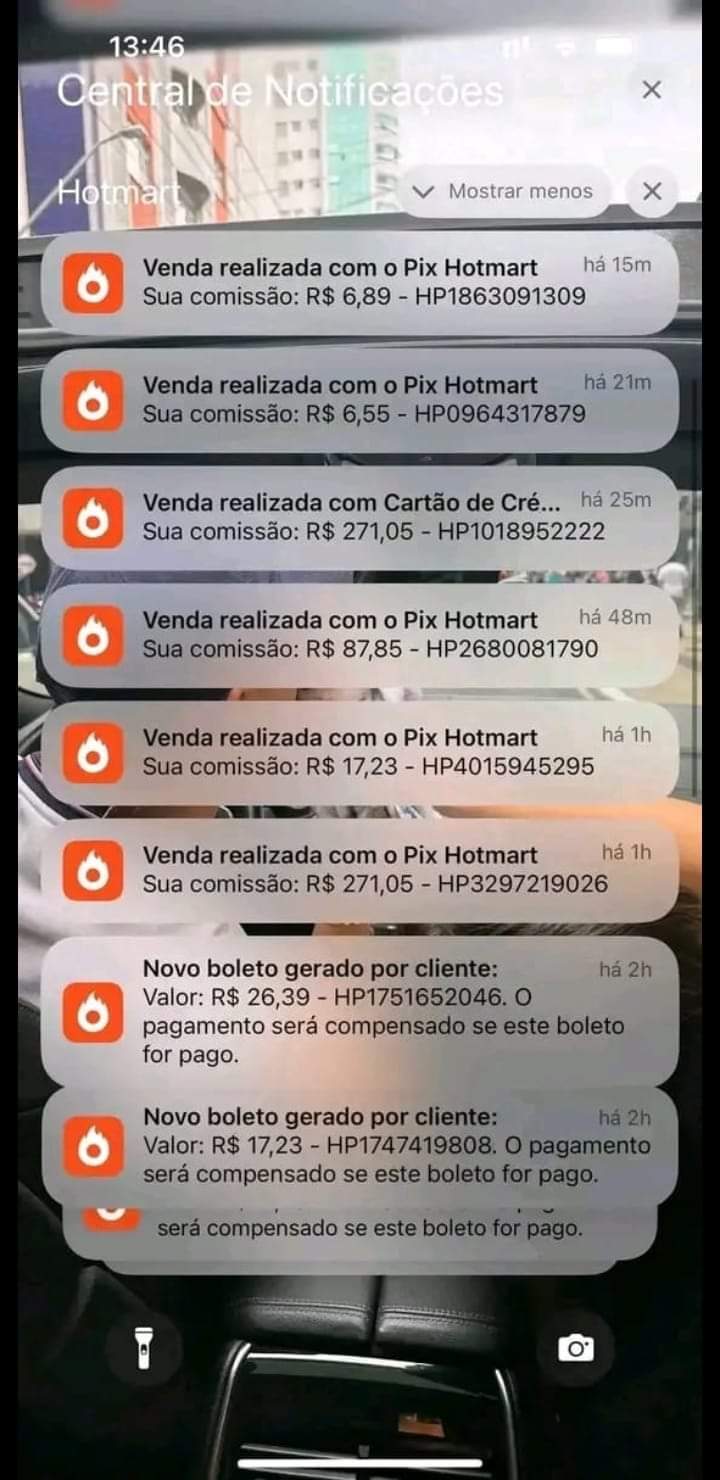Dismiss the Hotmart group using its X
720x1480 pixels.
tap(653, 191)
